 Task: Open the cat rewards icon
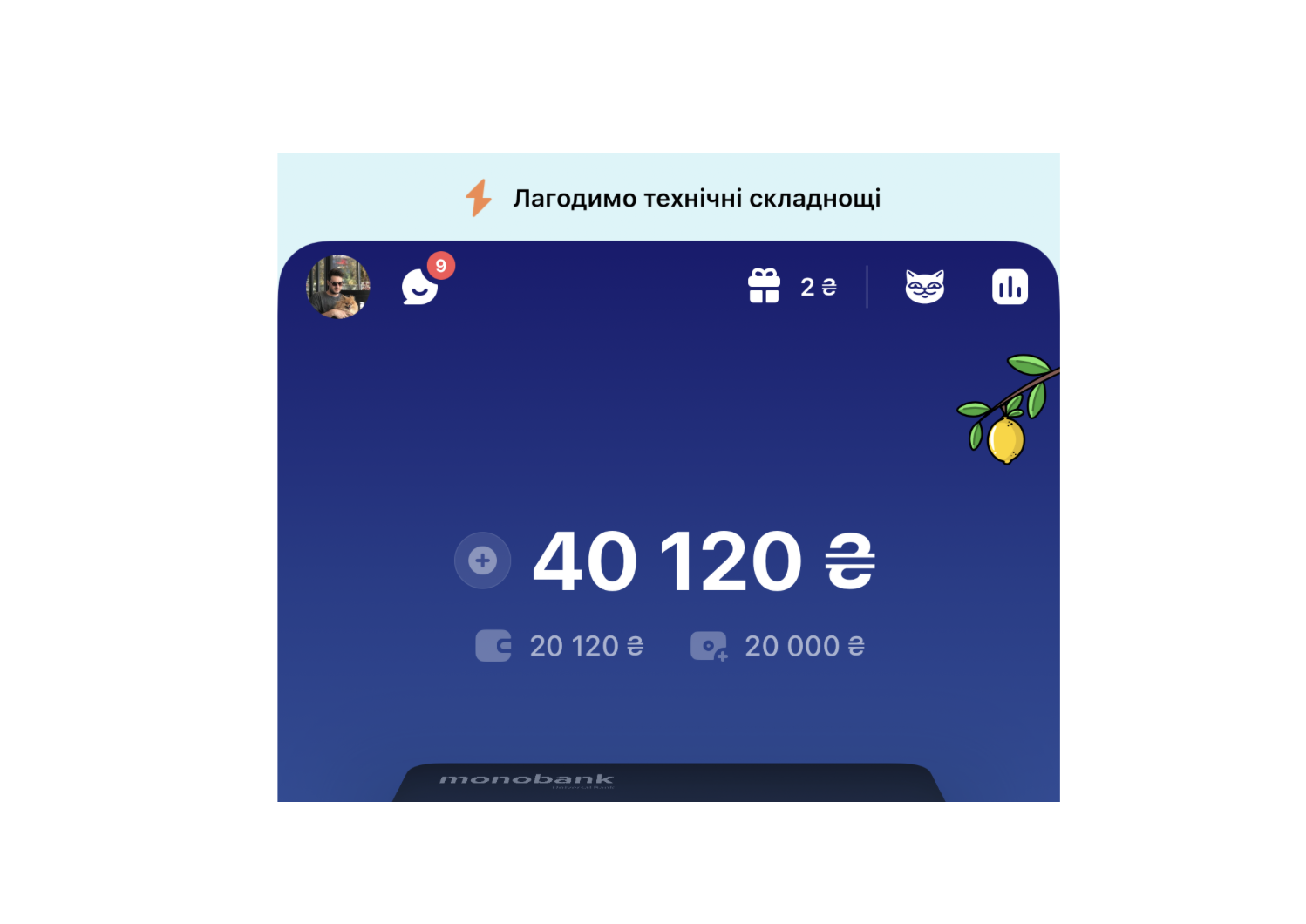[924, 287]
